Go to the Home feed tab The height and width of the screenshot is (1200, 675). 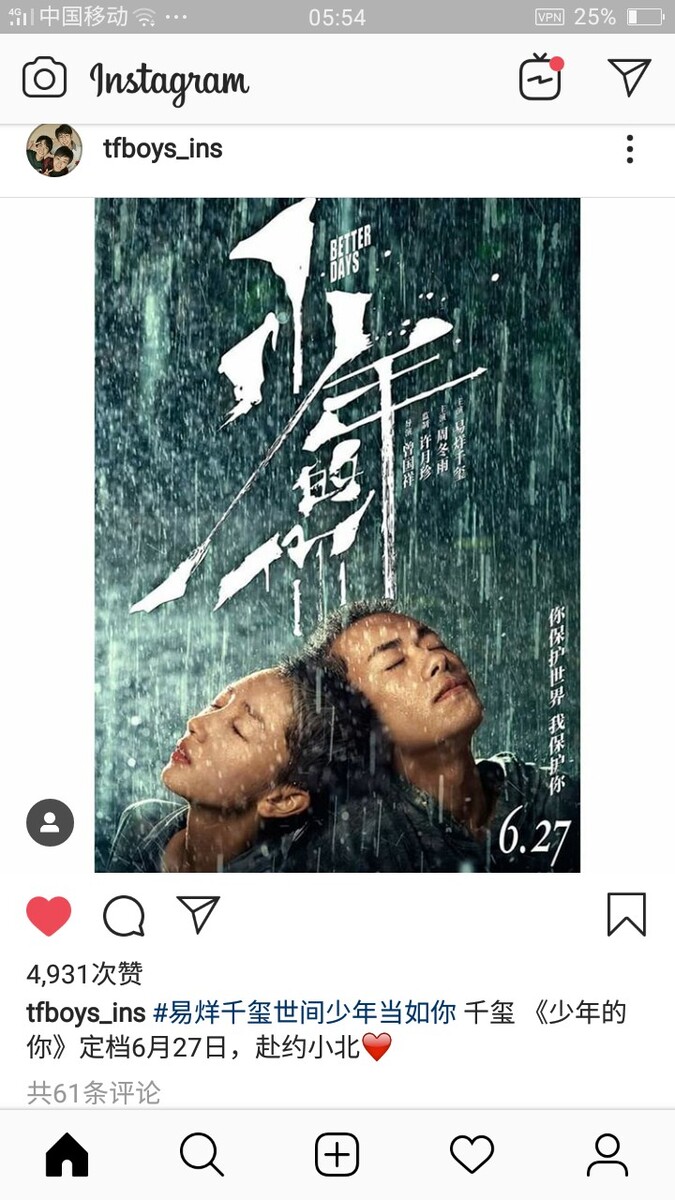point(67,1156)
